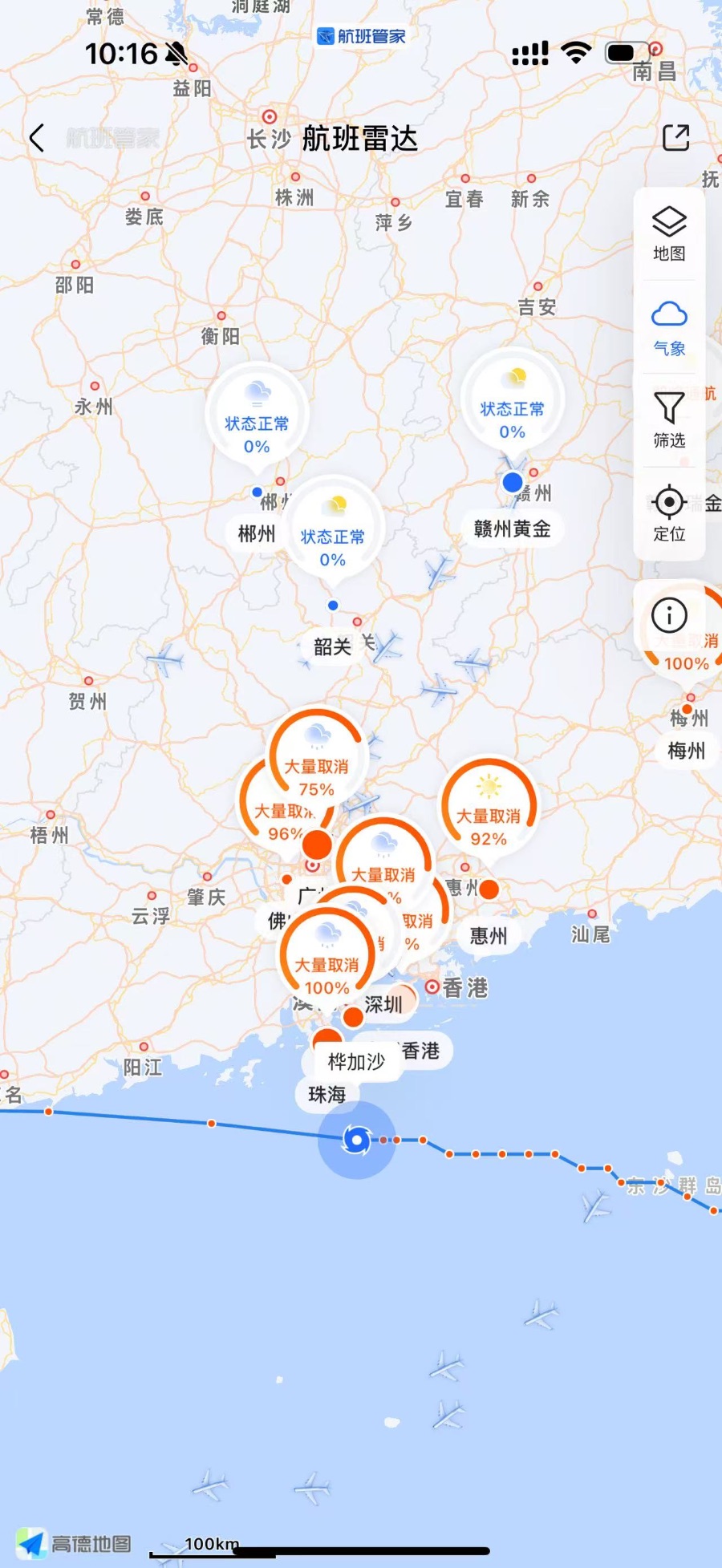This screenshot has width=722, height=1568.
Task: Share the flight radar map
Action: pos(675,137)
